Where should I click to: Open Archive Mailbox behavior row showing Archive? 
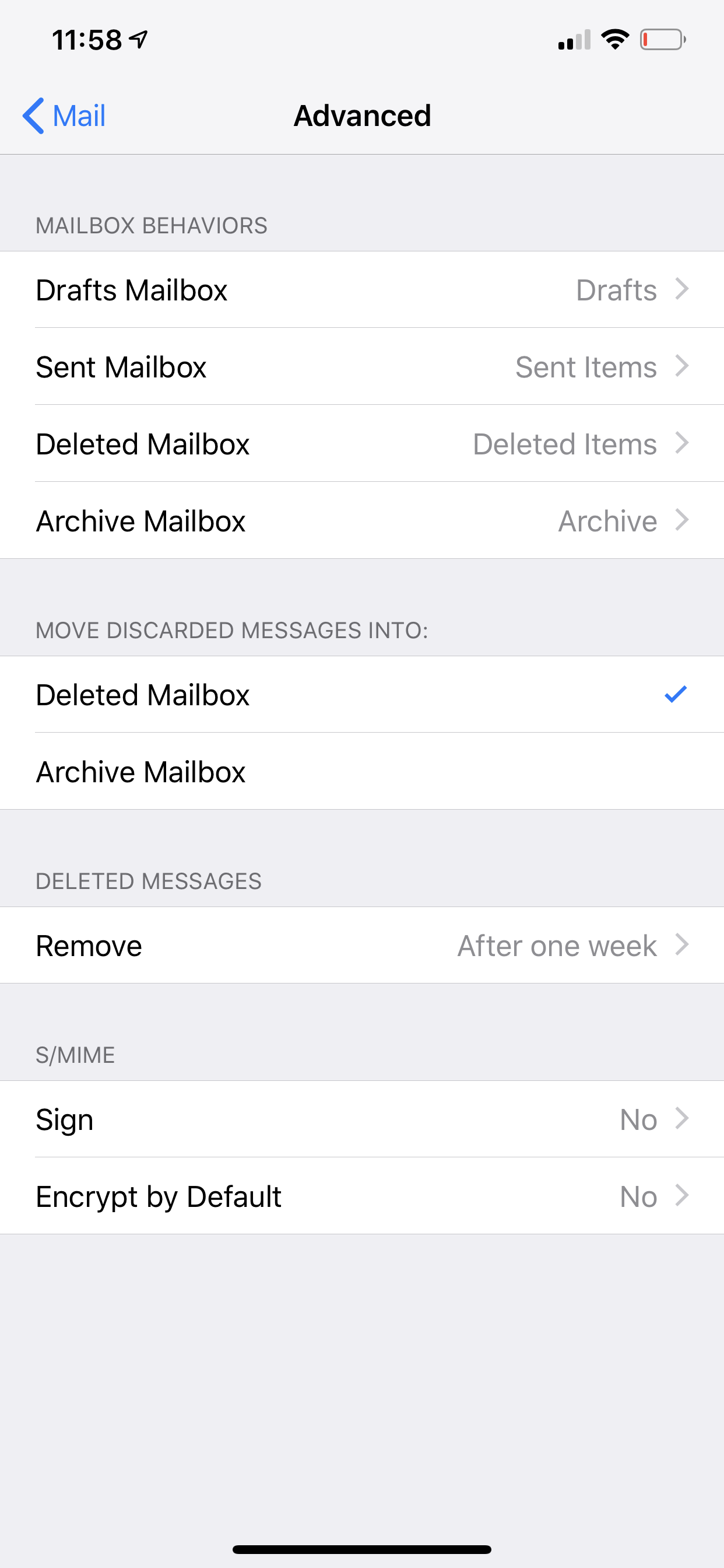tap(362, 520)
